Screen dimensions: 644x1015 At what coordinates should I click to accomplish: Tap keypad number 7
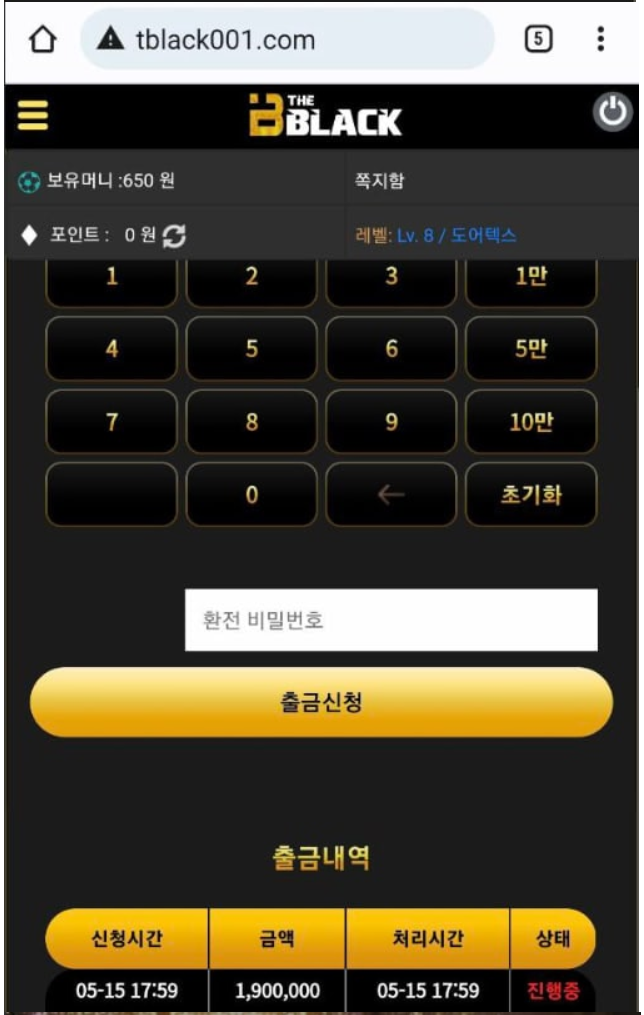tap(111, 422)
